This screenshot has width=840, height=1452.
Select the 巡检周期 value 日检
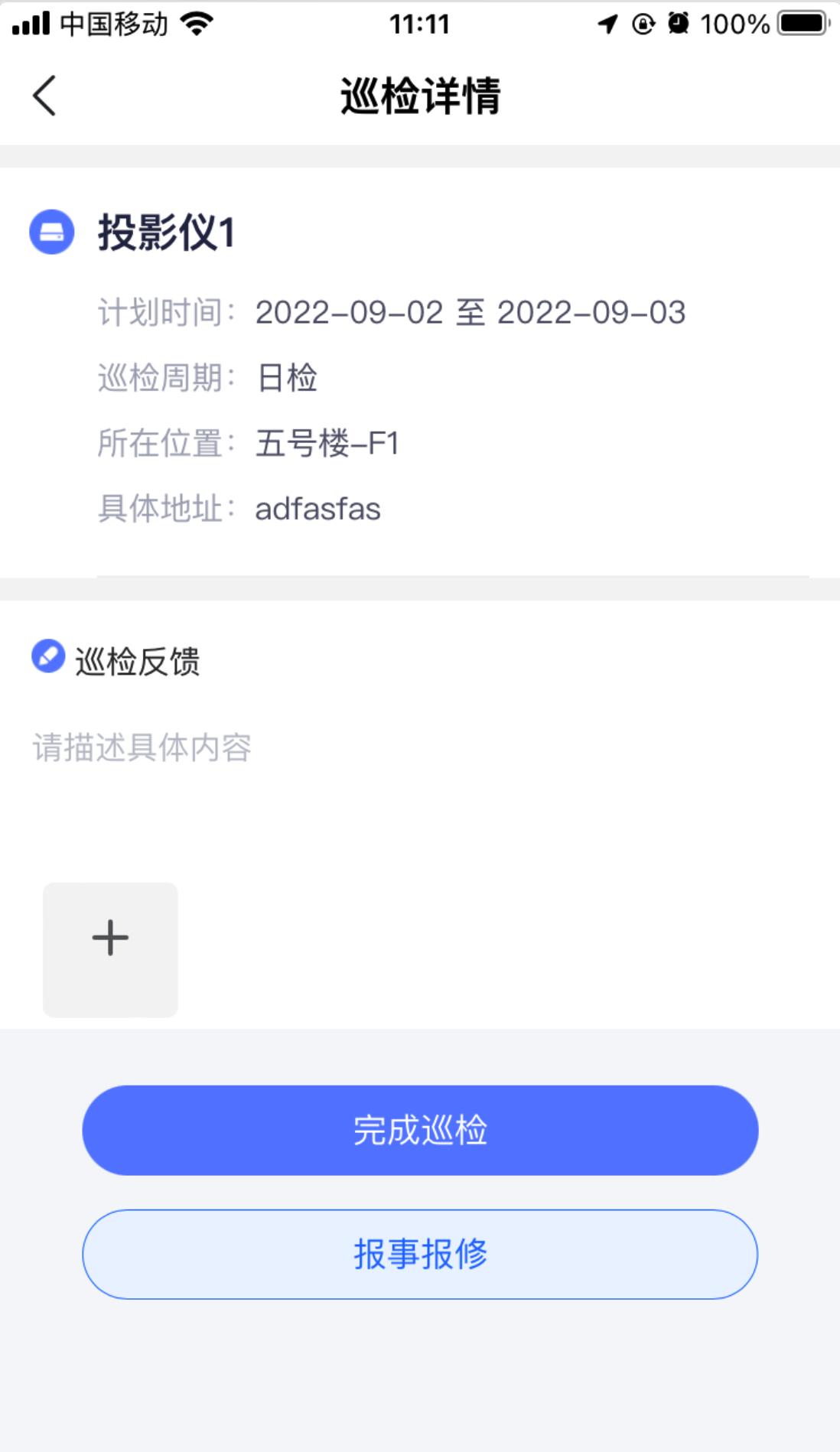pyautogui.click(x=288, y=376)
